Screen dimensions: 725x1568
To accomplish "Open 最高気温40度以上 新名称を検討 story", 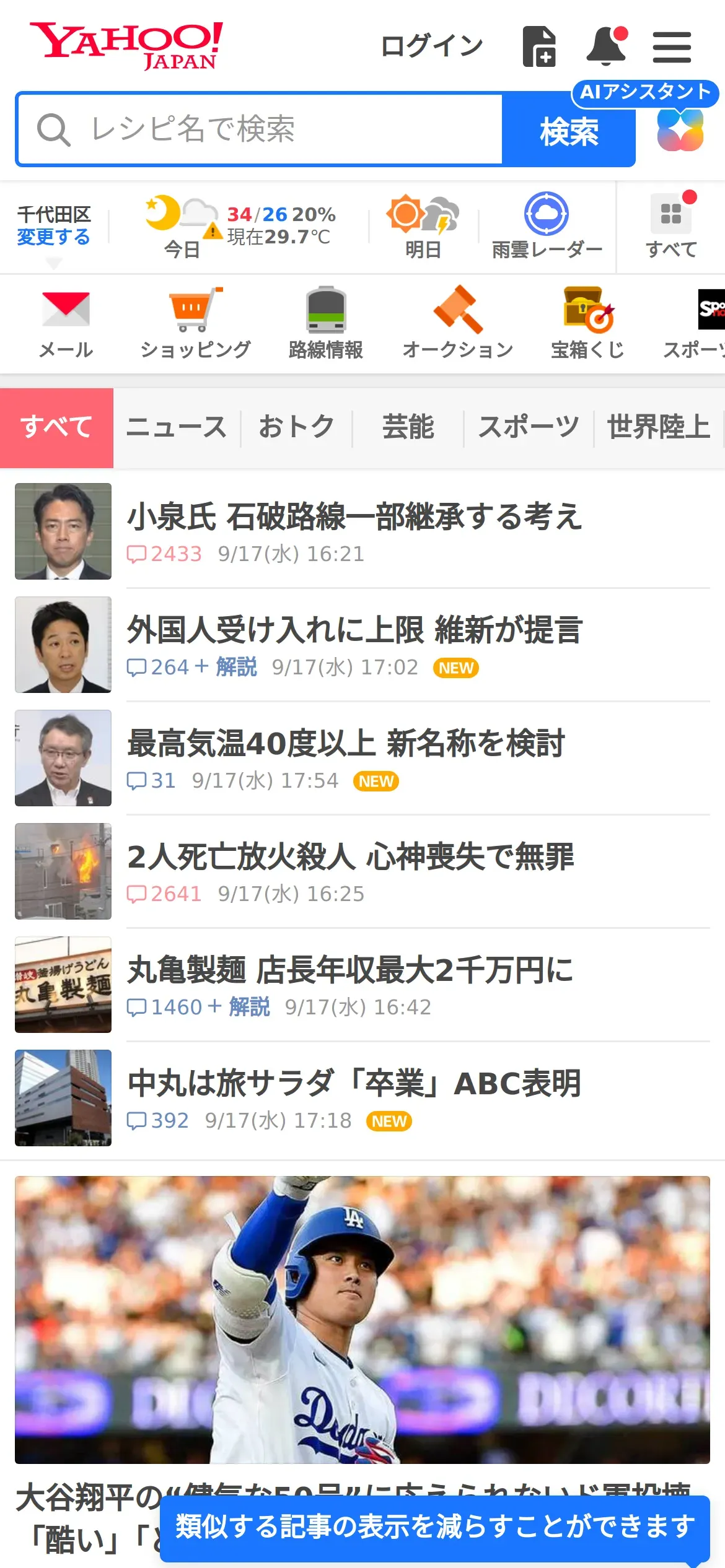I will click(x=346, y=744).
